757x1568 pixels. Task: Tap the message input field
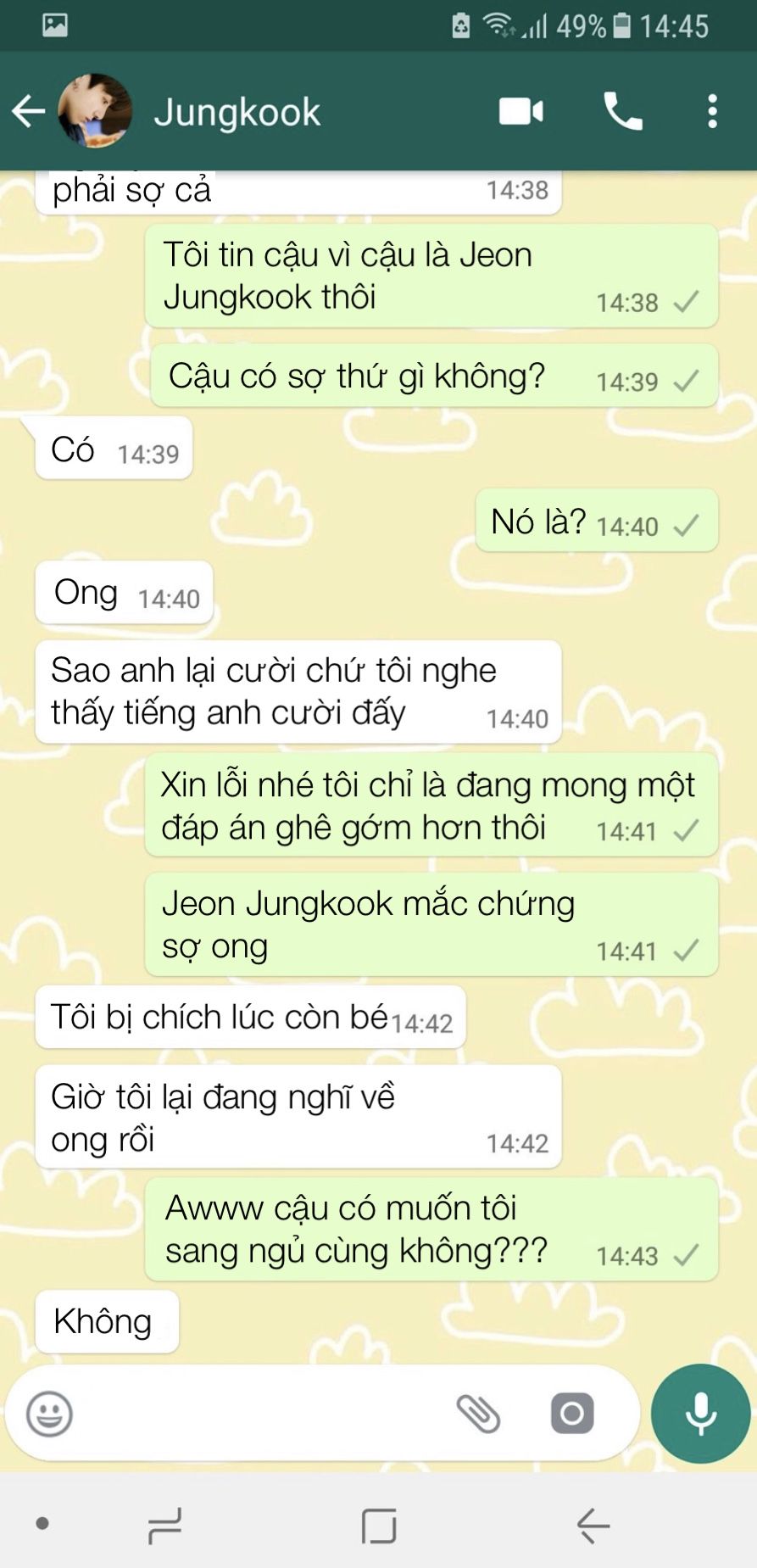point(254,1414)
